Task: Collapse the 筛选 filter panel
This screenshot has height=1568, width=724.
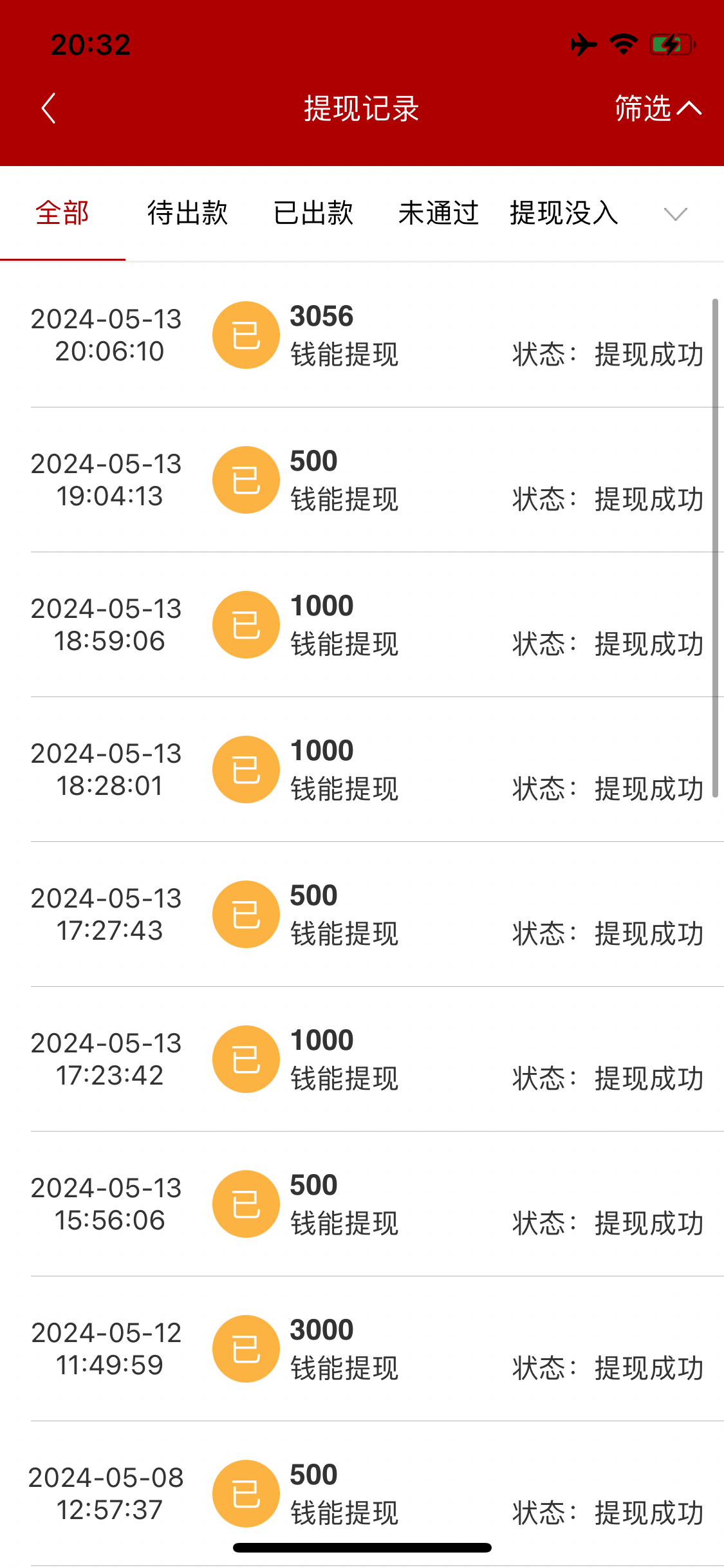Action: point(657,108)
